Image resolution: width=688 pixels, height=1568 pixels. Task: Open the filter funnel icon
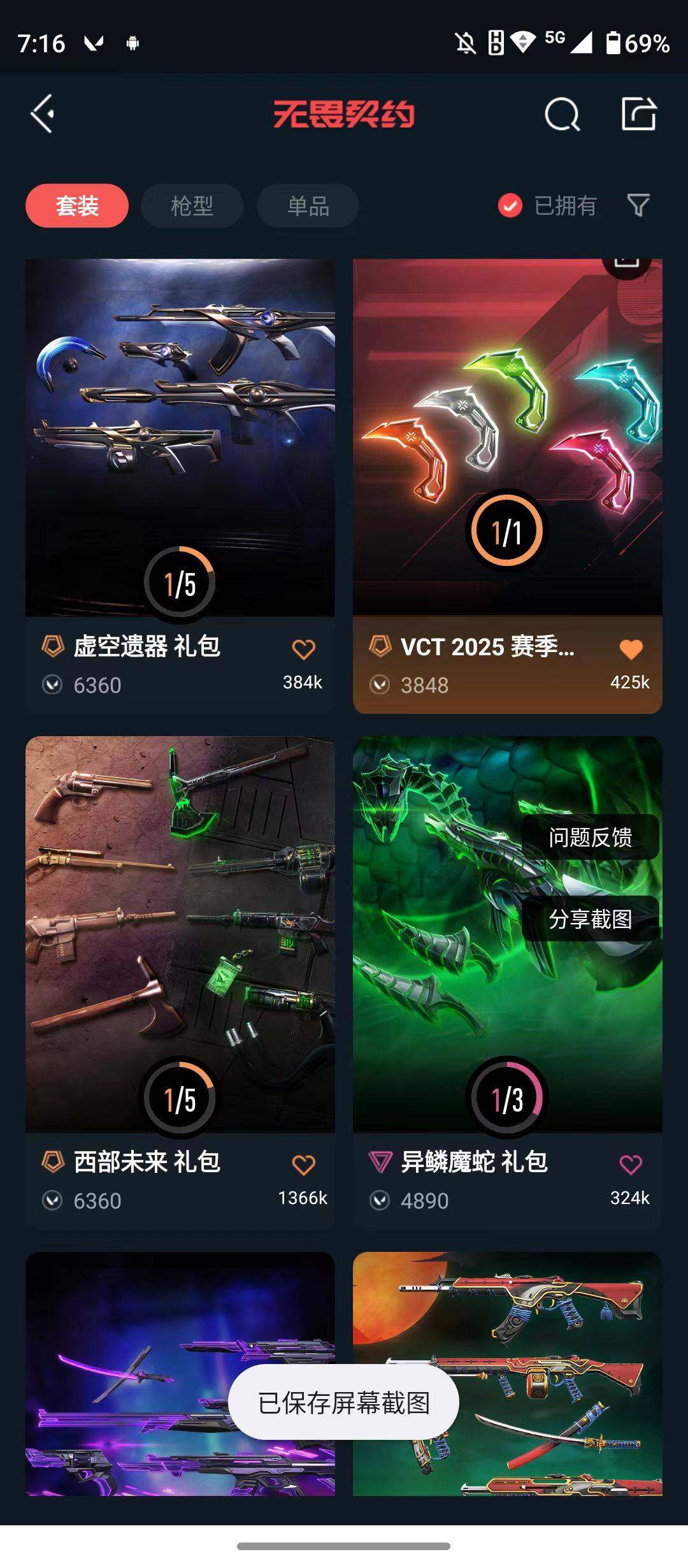coord(638,205)
